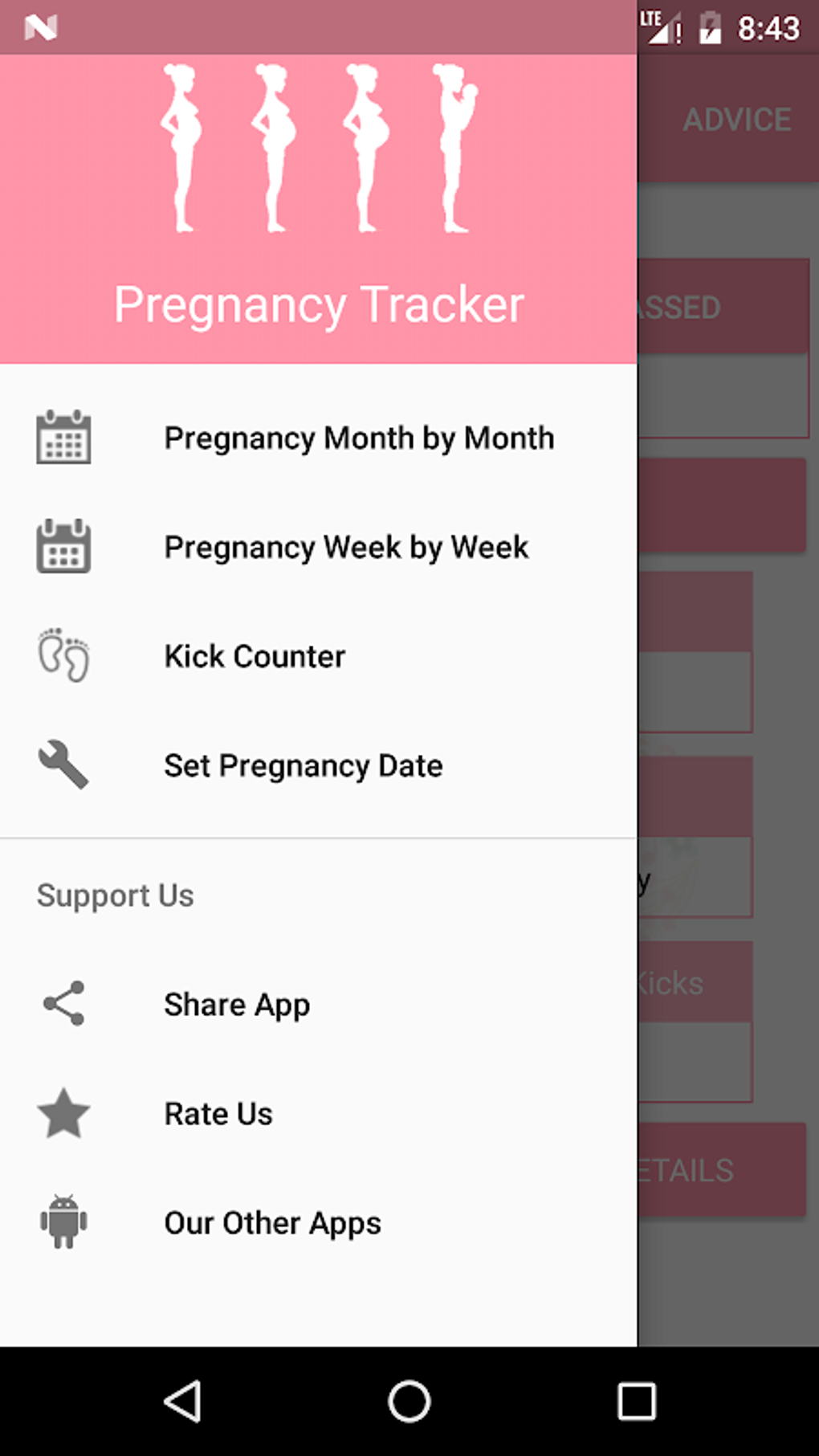Click the Pregnancy Week by Week calendar icon
This screenshot has width=819, height=1456.
(63, 547)
